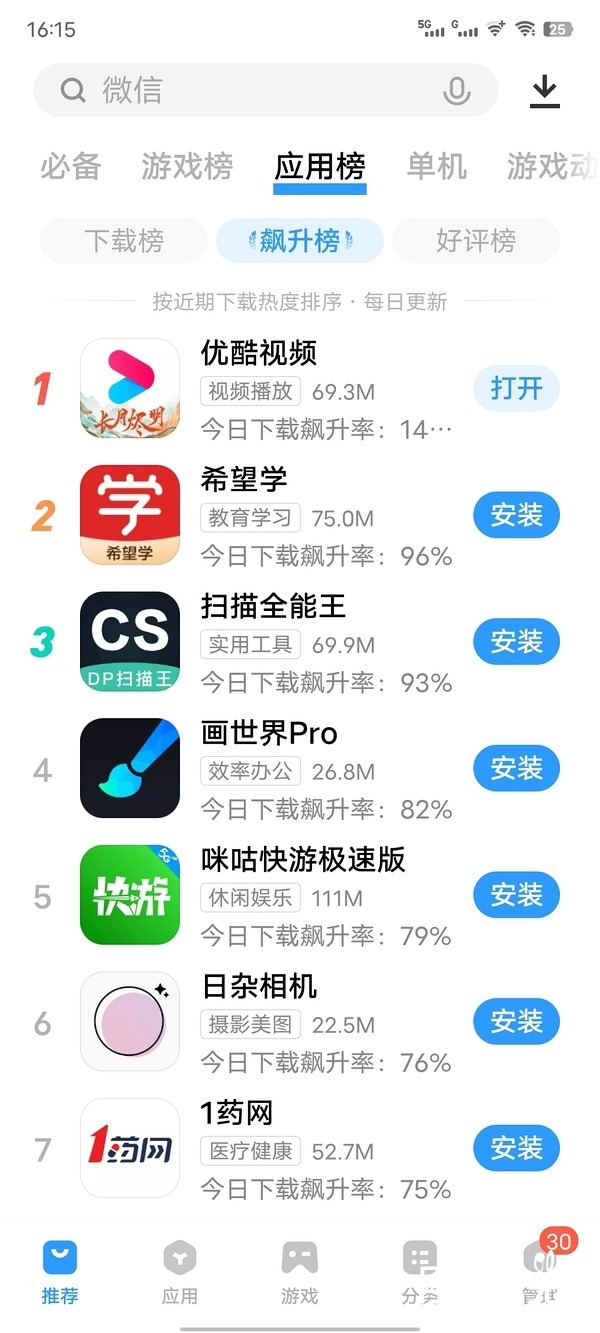Install 日杂相机
Image resolution: width=600 pixels, height=1333 pixels.
(x=516, y=1021)
